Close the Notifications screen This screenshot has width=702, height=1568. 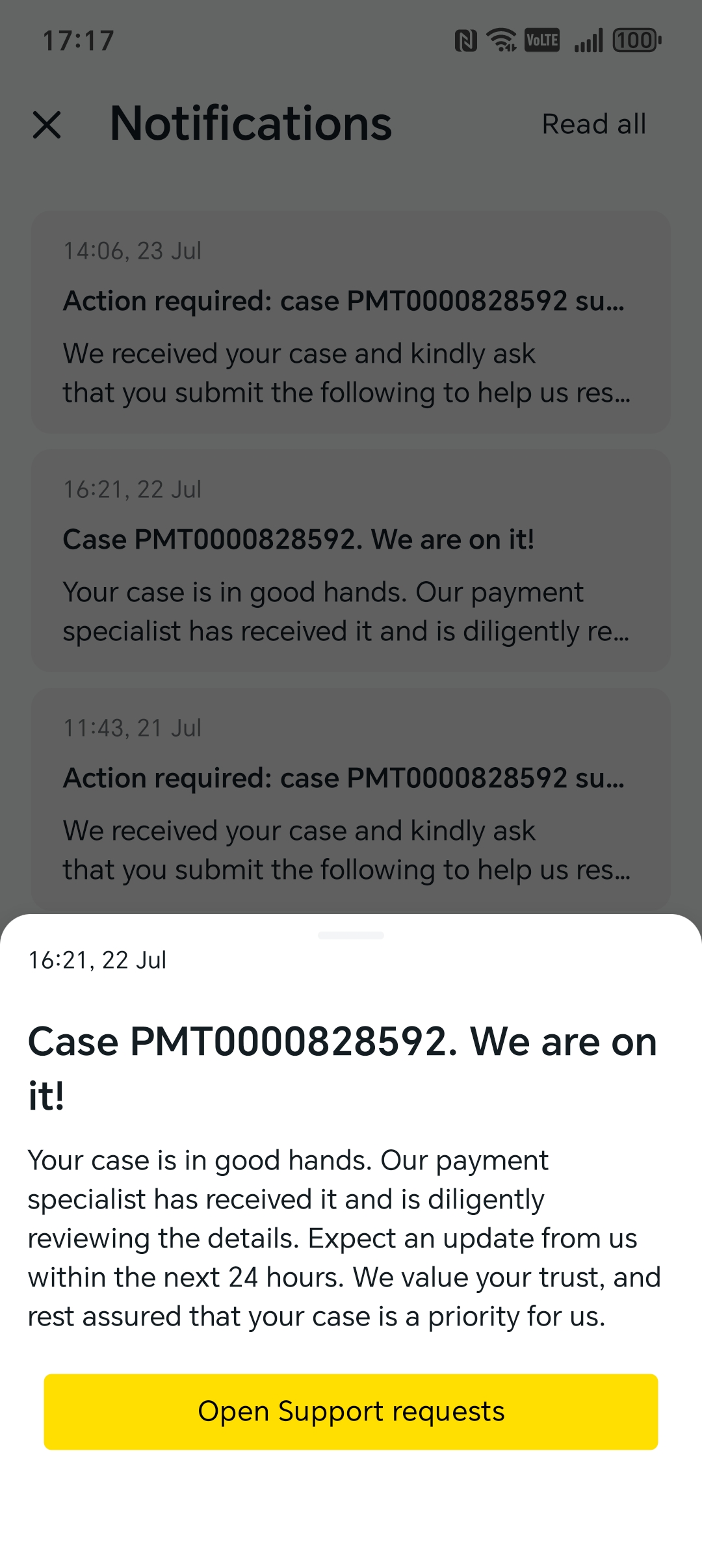click(x=47, y=125)
